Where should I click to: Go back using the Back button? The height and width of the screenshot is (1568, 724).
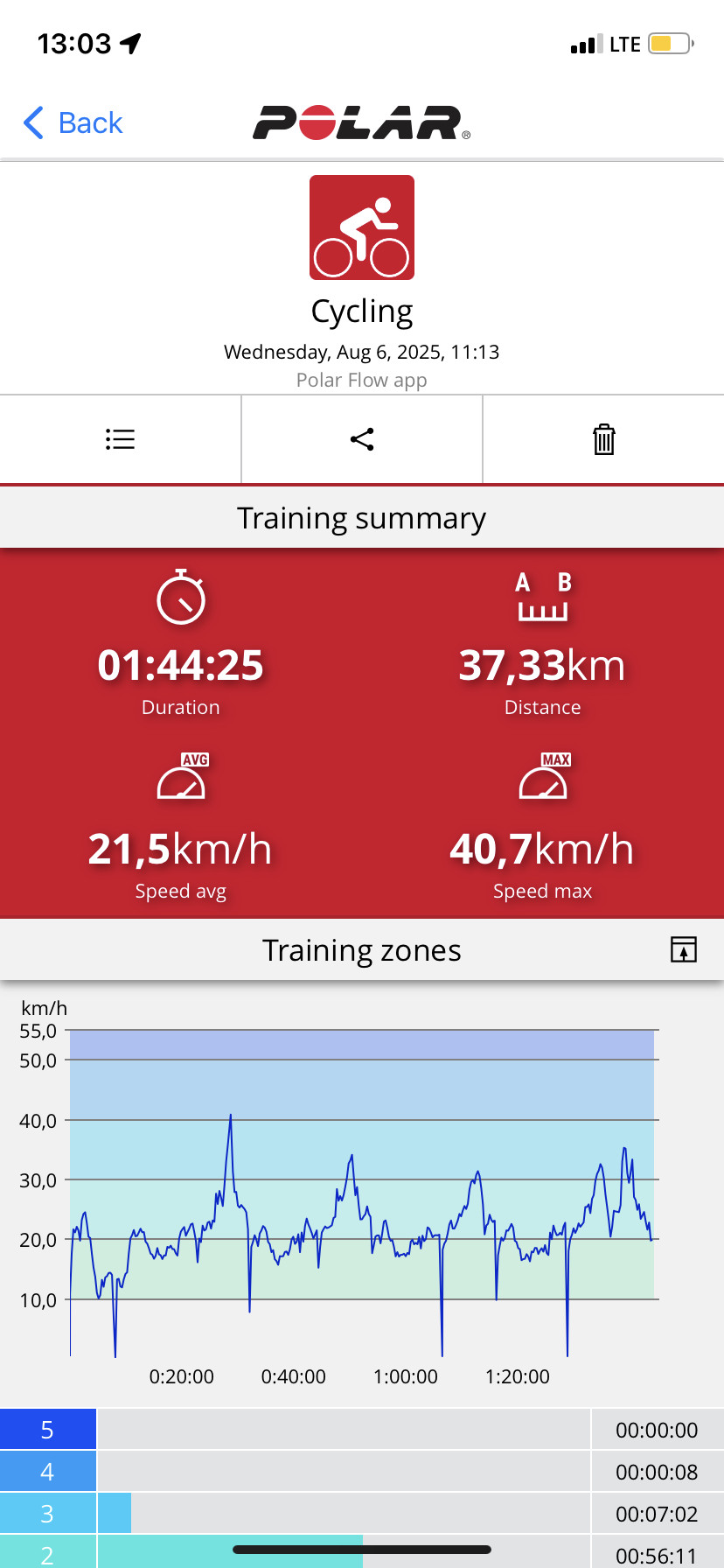(73, 122)
